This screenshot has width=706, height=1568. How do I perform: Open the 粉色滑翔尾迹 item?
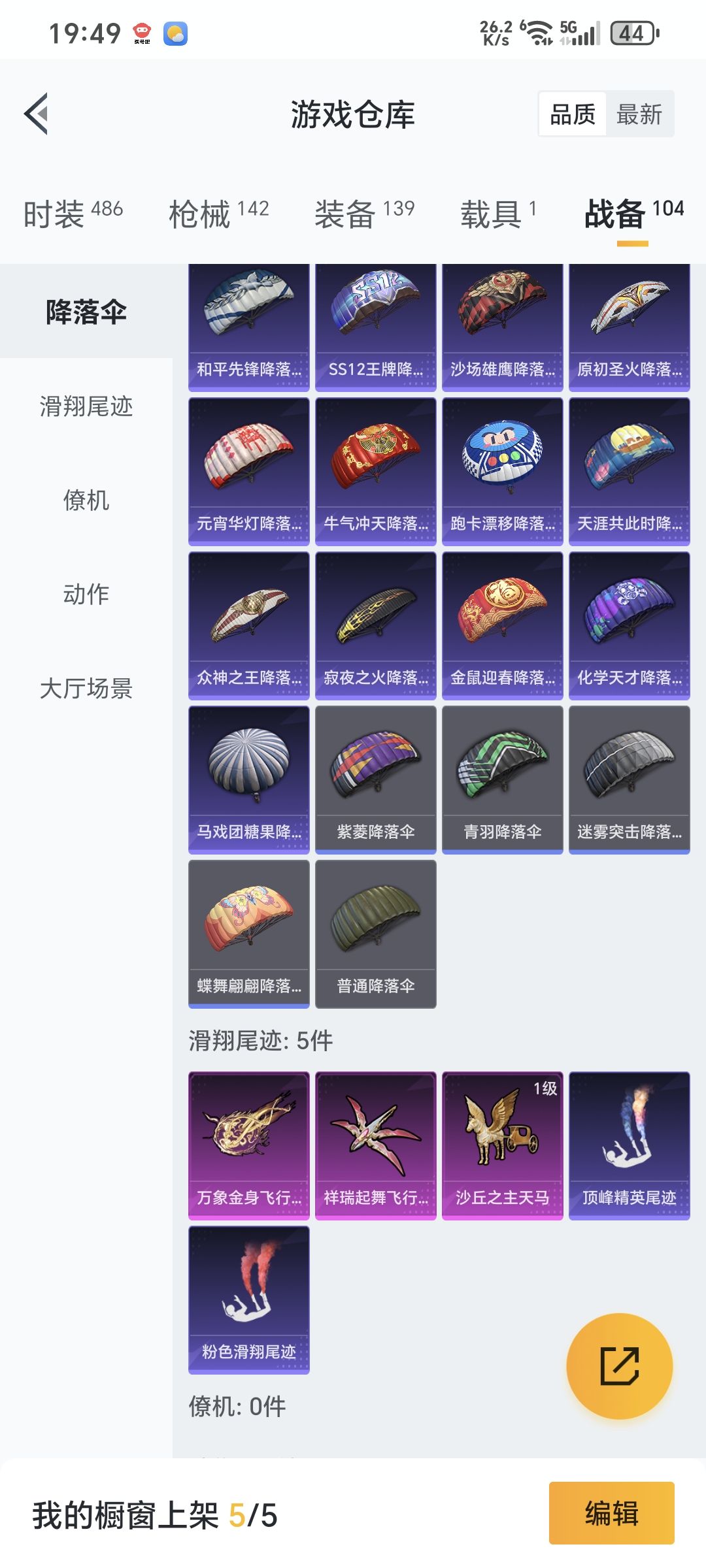248,1299
